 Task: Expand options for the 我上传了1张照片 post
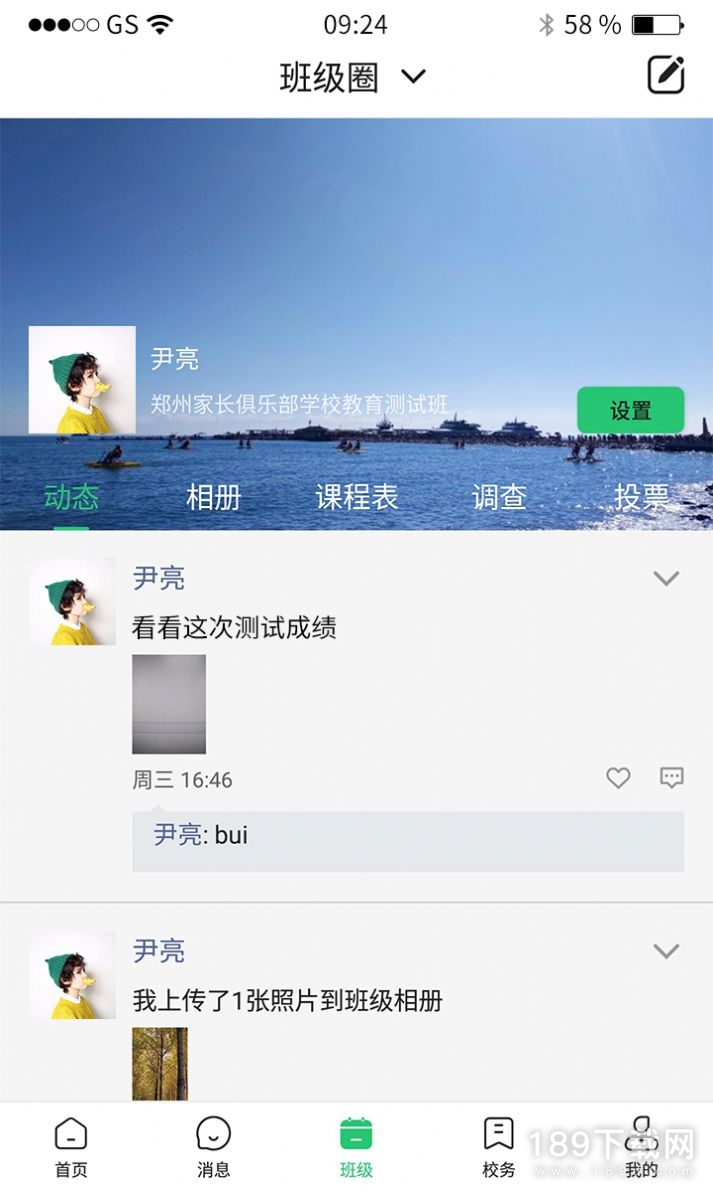coord(666,951)
